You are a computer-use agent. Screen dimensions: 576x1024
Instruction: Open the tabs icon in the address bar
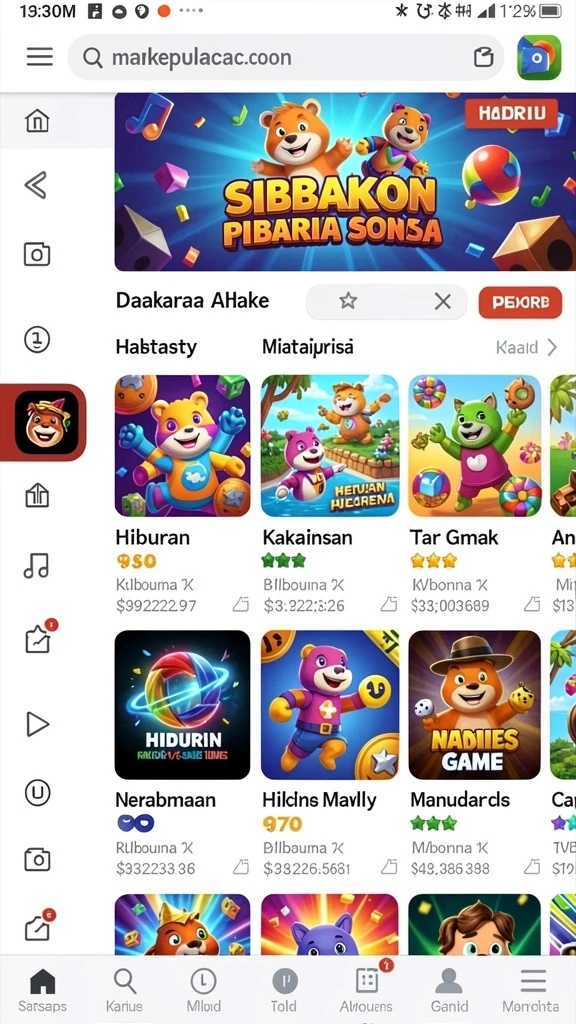click(x=483, y=57)
